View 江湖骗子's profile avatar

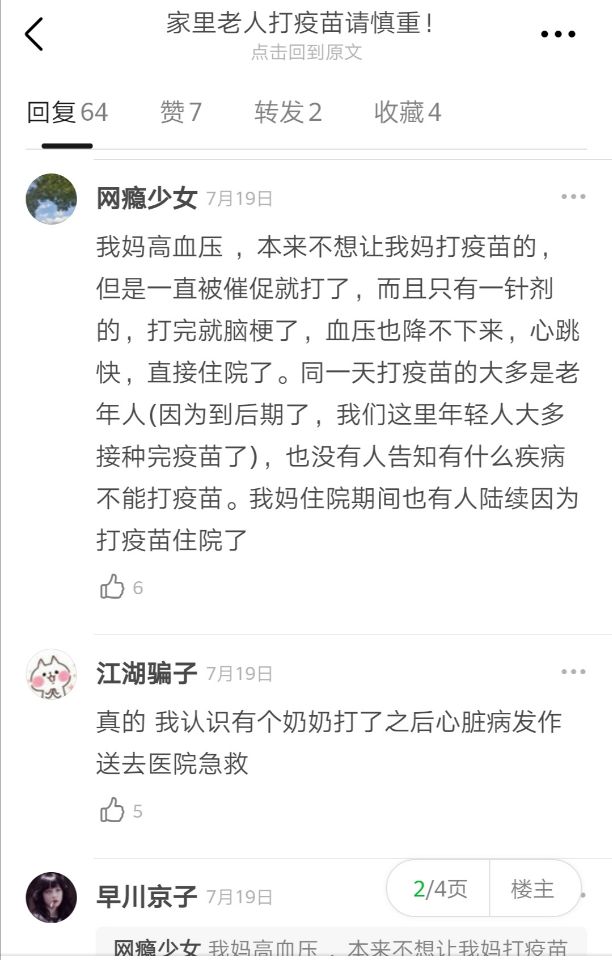(51, 674)
